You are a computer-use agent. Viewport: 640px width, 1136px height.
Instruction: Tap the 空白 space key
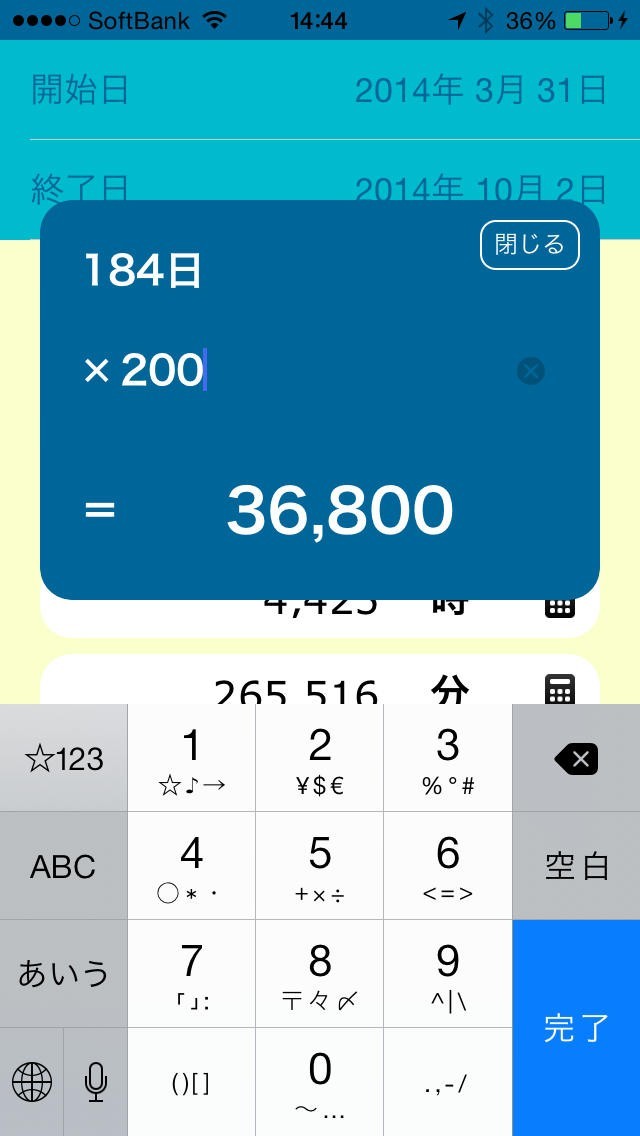(x=576, y=866)
